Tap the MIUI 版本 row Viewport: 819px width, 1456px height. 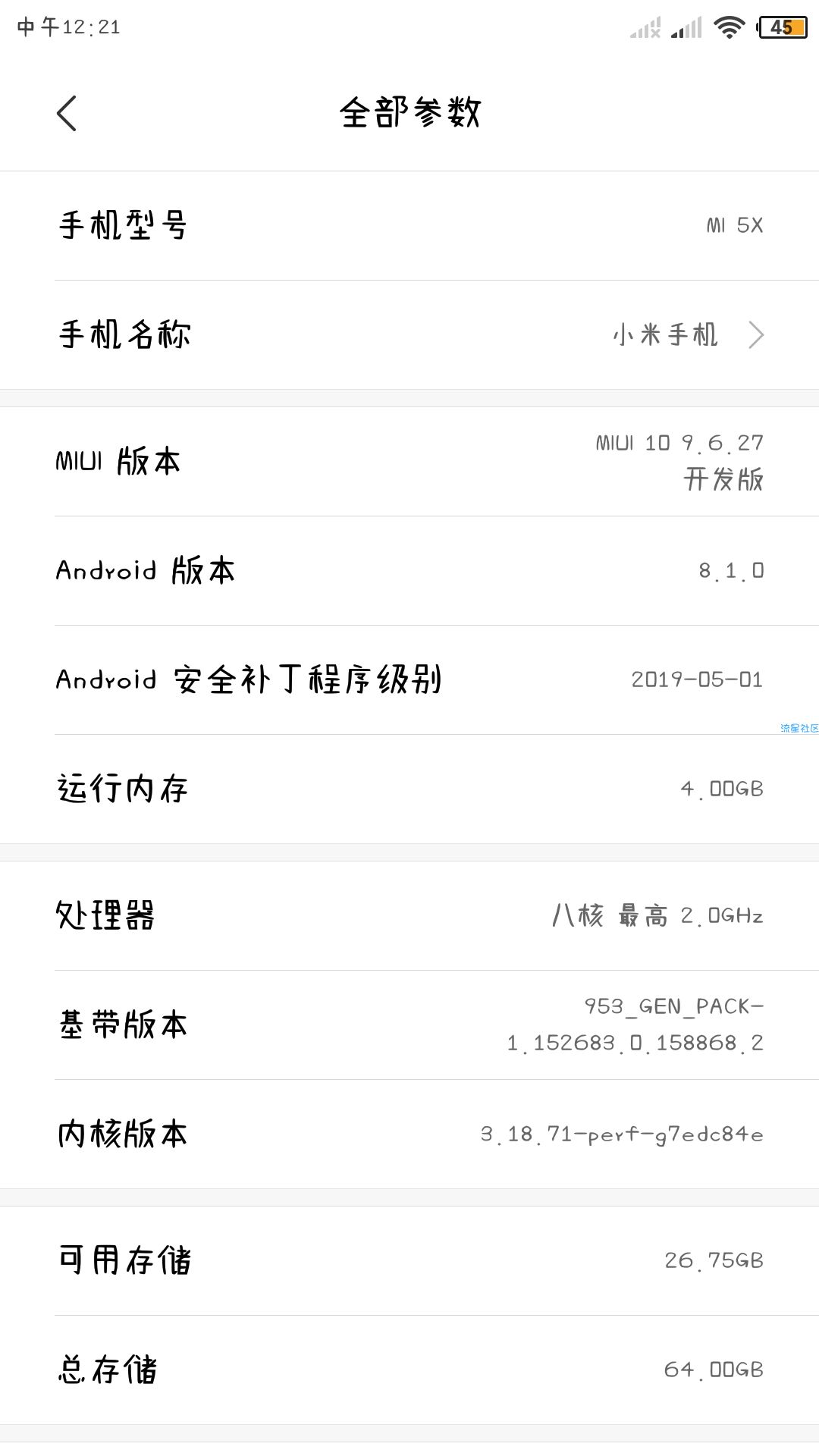coord(409,462)
